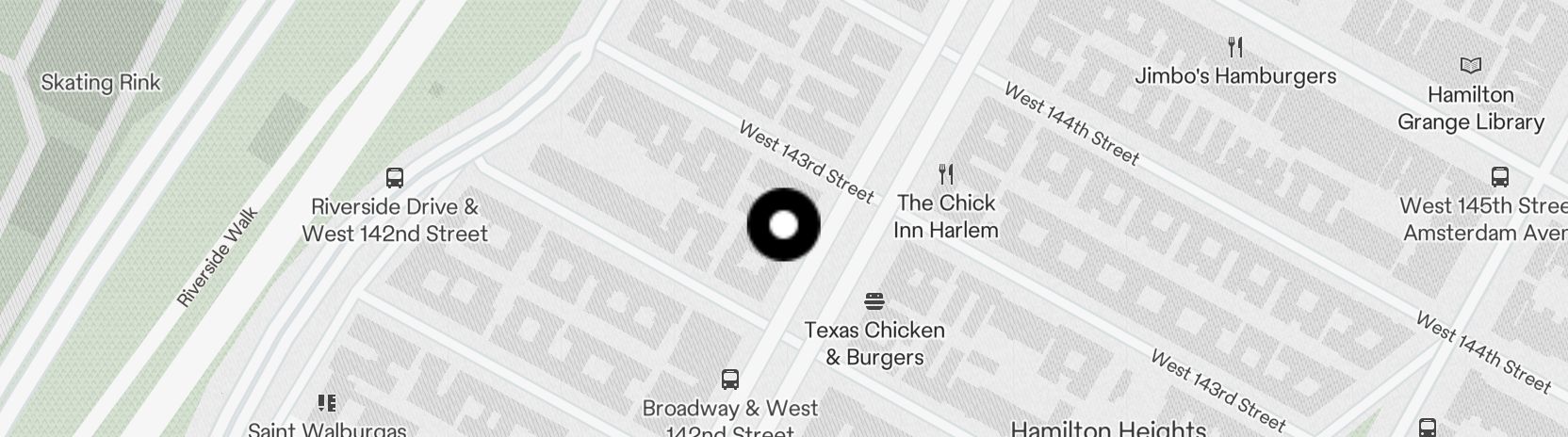This screenshot has width=1568, height=437.
Task: Select Jimbo's Hamburgers restaurant marker
Action: pos(1235,47)
